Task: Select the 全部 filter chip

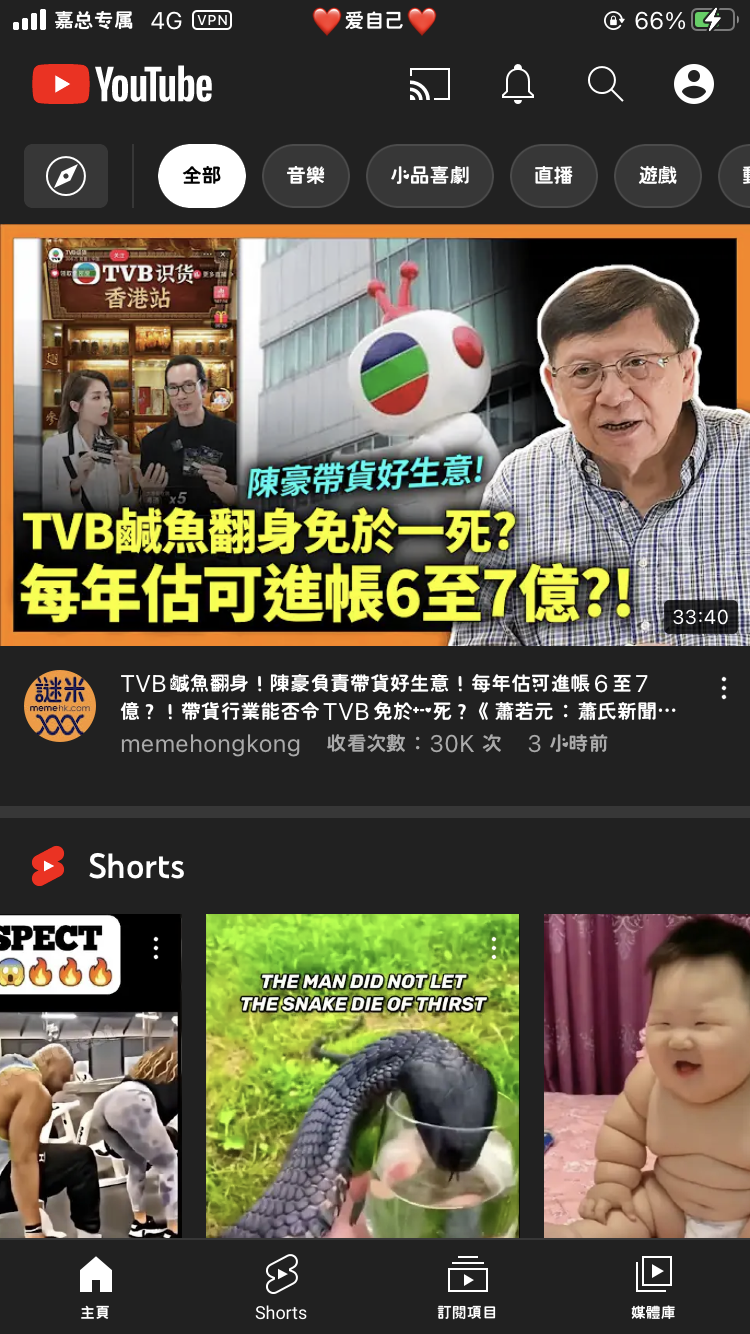Action: click(202, 176)
